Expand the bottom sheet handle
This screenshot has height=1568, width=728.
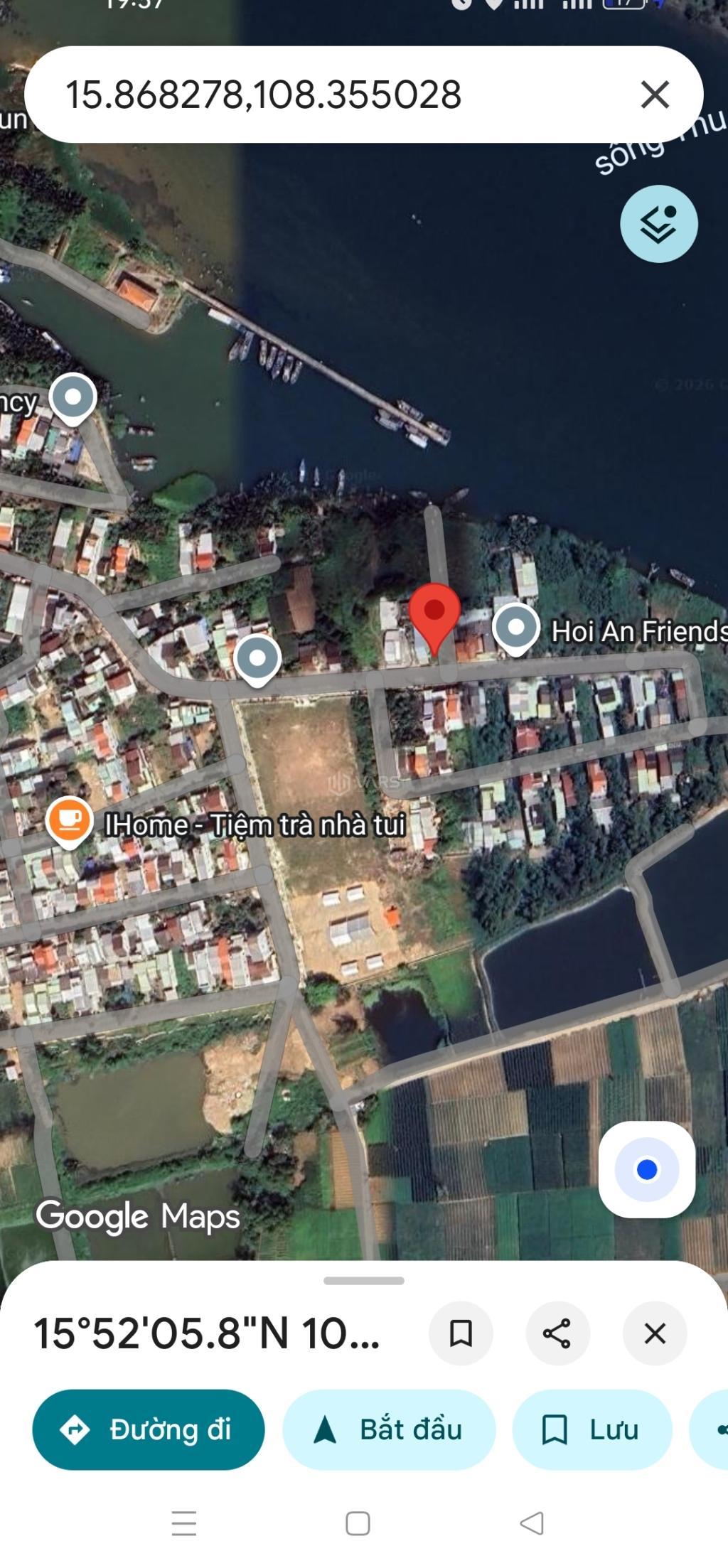[x=363, y=1280]
